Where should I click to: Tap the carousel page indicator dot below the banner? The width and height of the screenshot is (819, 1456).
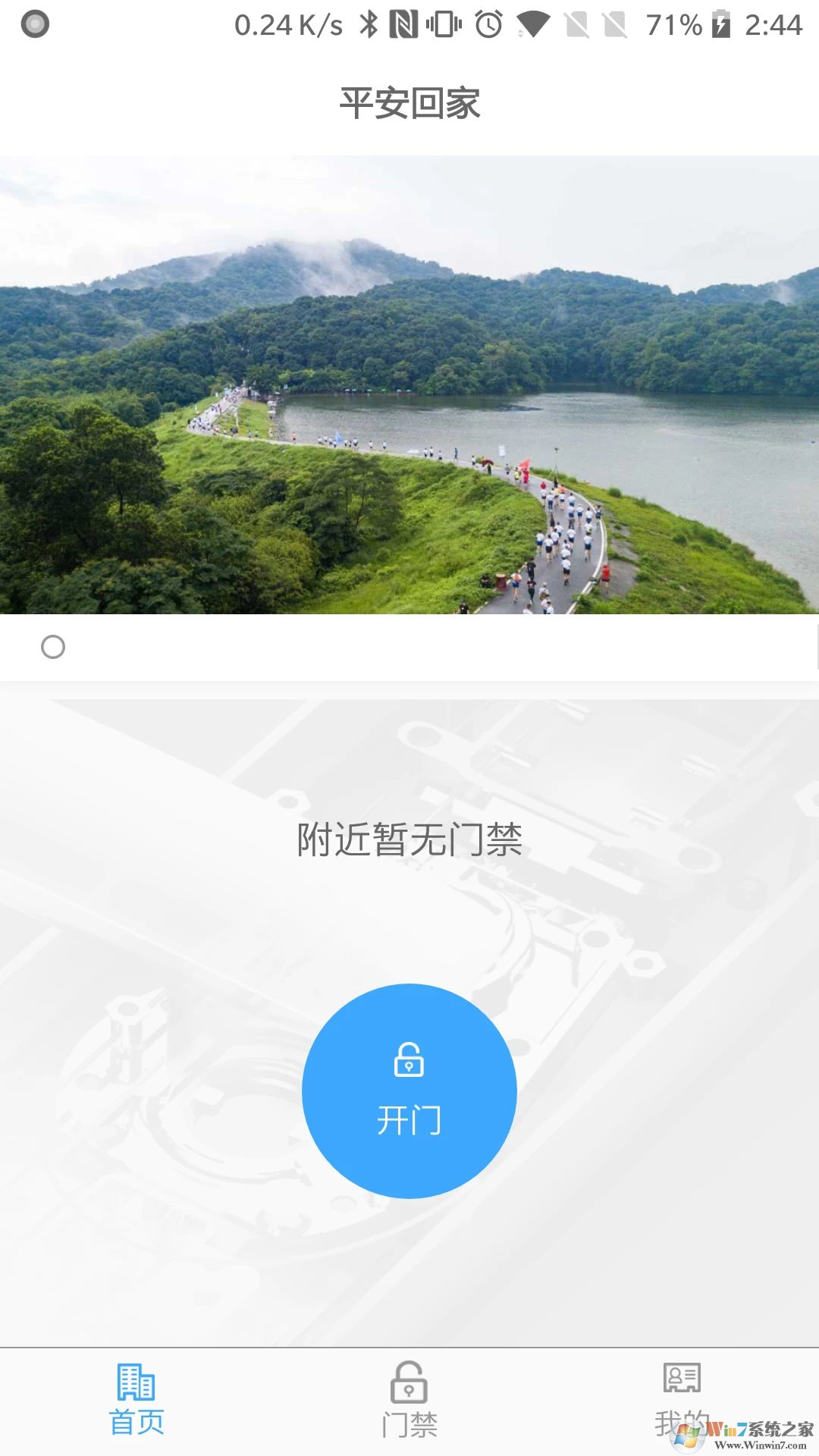(54, 647)
